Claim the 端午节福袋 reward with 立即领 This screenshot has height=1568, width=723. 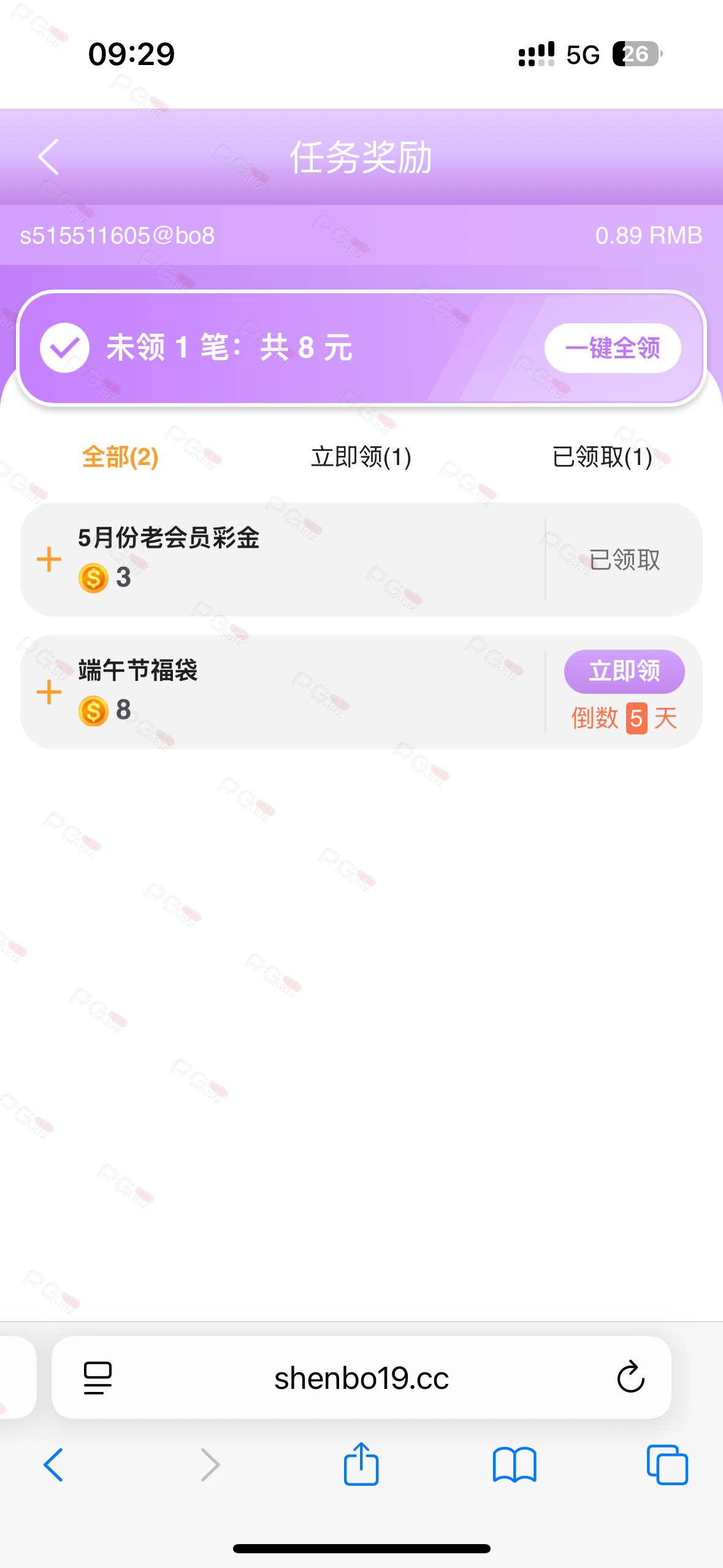coord(624,671)
